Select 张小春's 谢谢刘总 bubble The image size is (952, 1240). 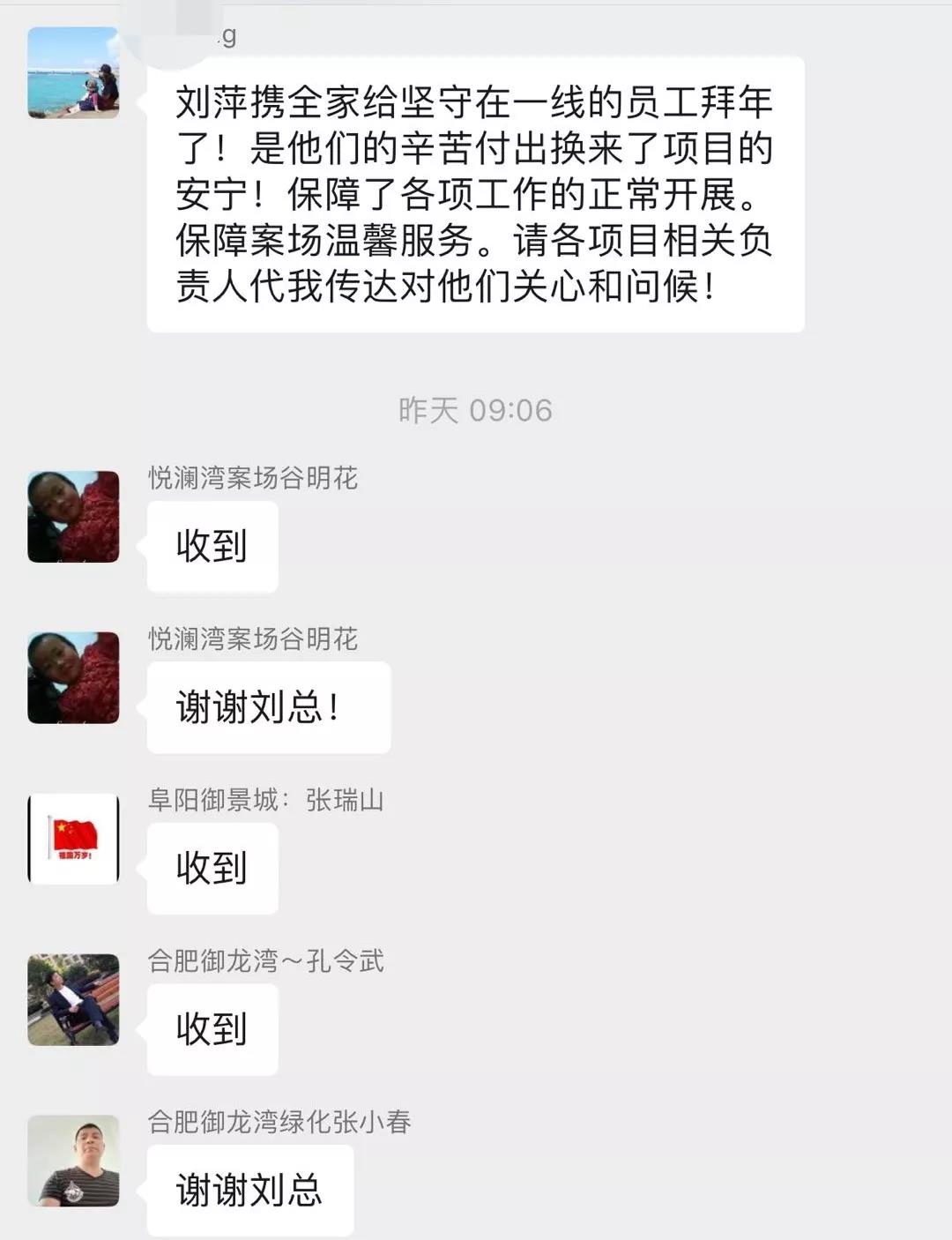tap(249, 1191)
